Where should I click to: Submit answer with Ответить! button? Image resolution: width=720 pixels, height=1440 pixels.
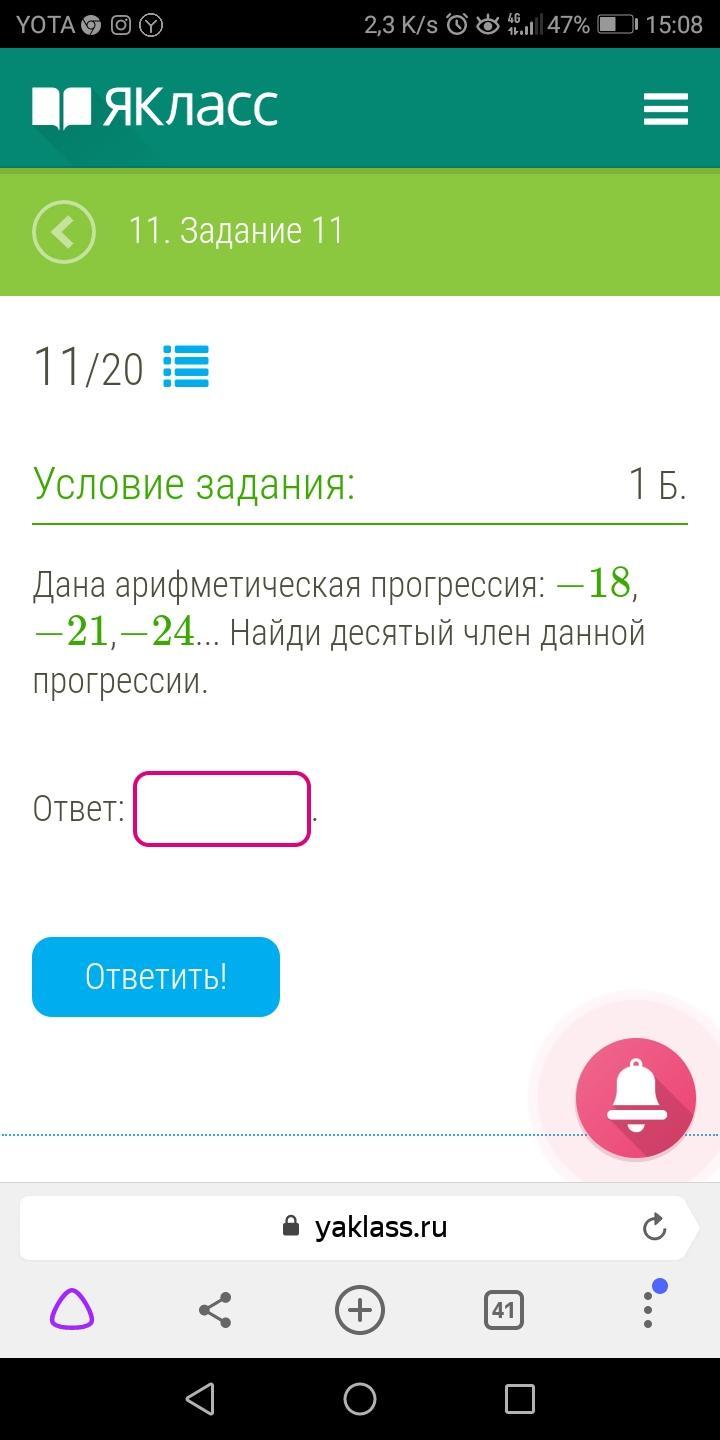[156, 976]
